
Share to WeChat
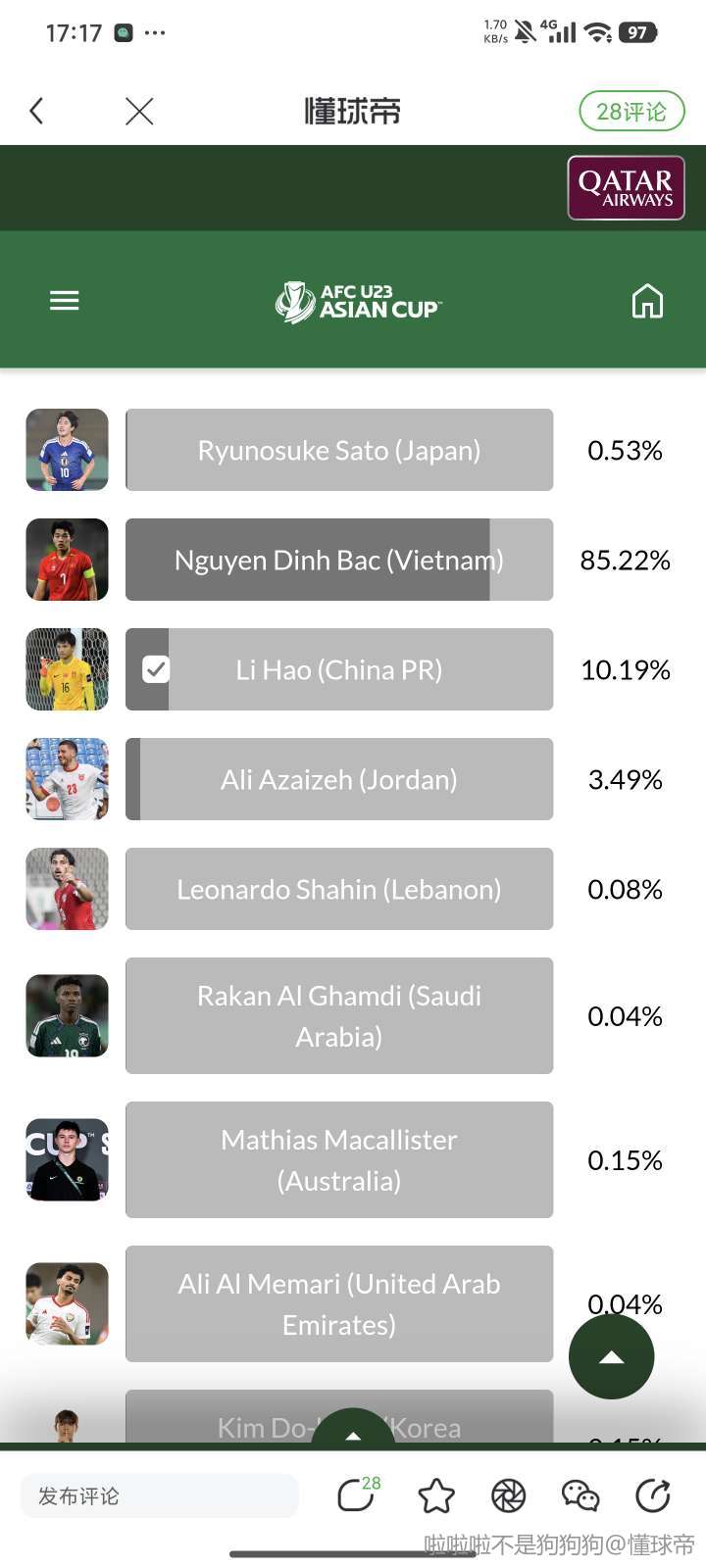[x=580, y=1496]
